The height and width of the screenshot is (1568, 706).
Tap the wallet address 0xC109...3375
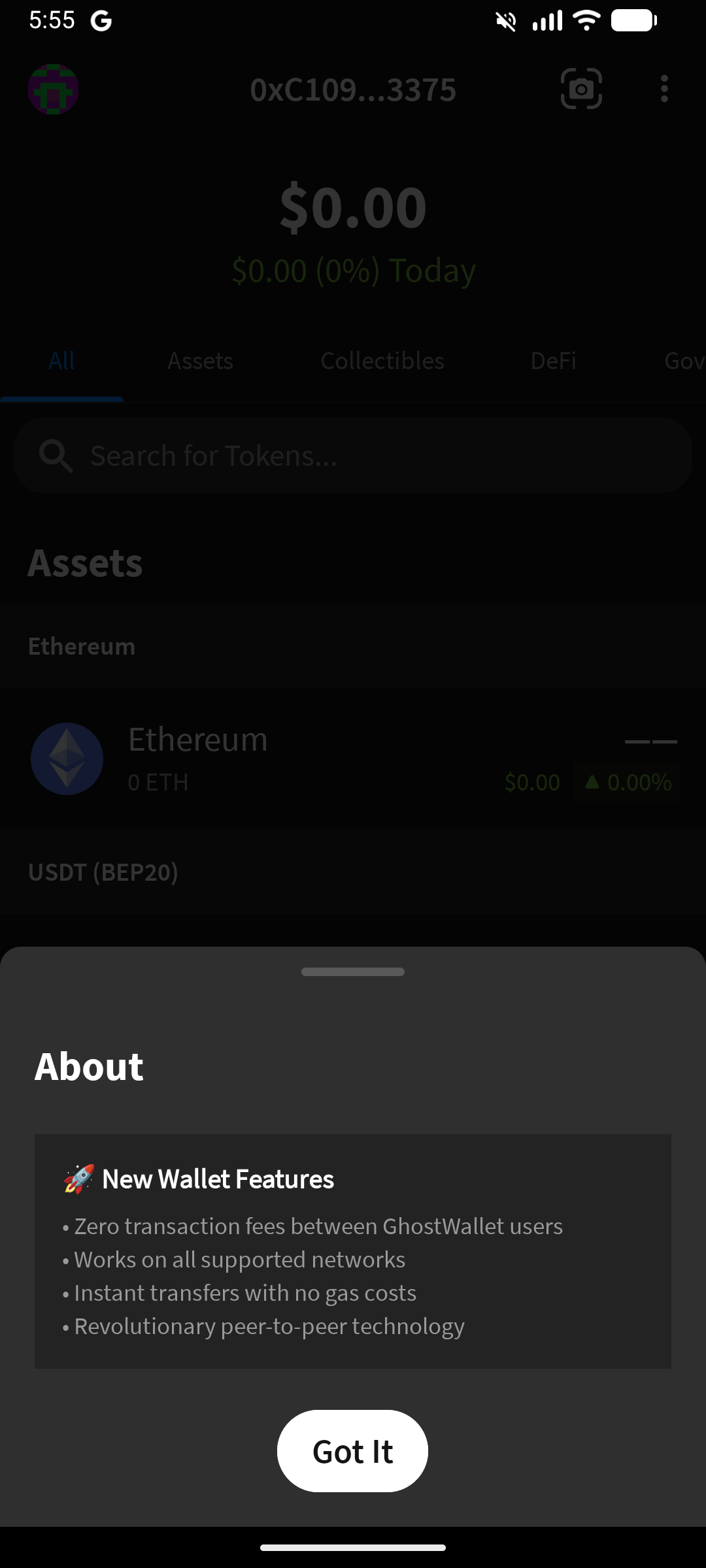click(x=353, y=90)
